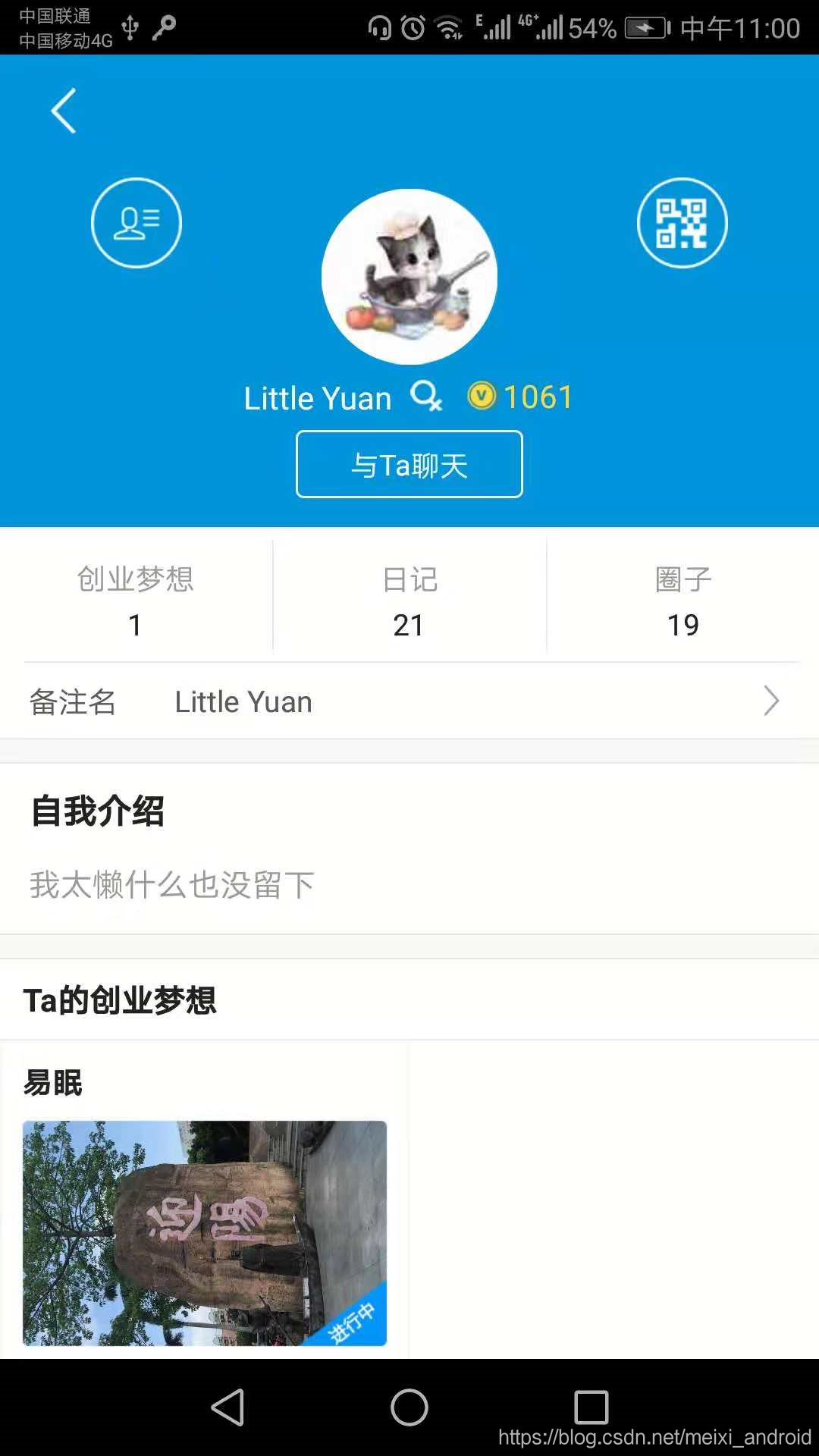
Task: View the 圈子 list
Action: pos(682,601)
